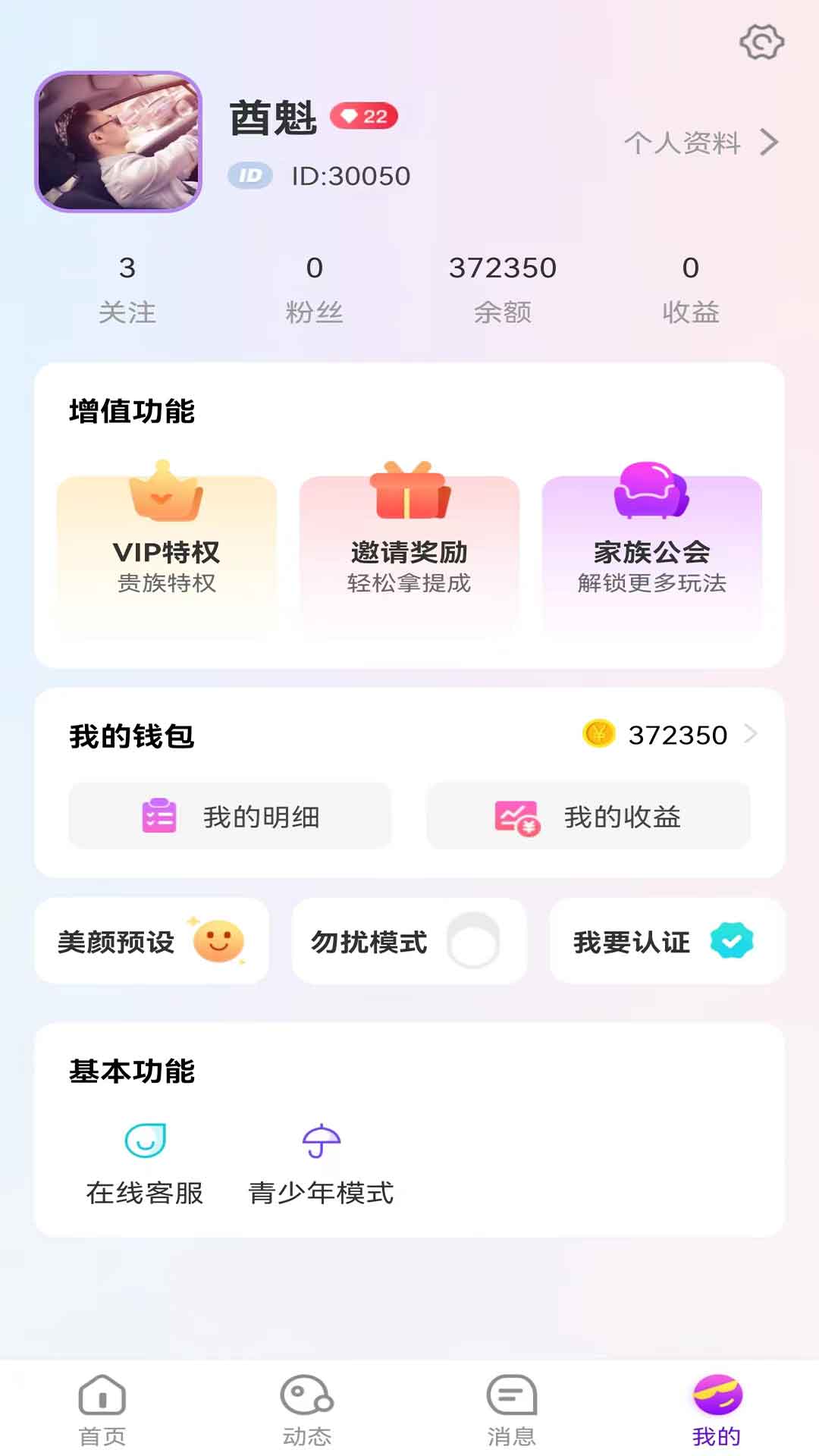The image size is (819, 1456).
Task: Open the profile avatar photo
Action: tap(121, 138)
